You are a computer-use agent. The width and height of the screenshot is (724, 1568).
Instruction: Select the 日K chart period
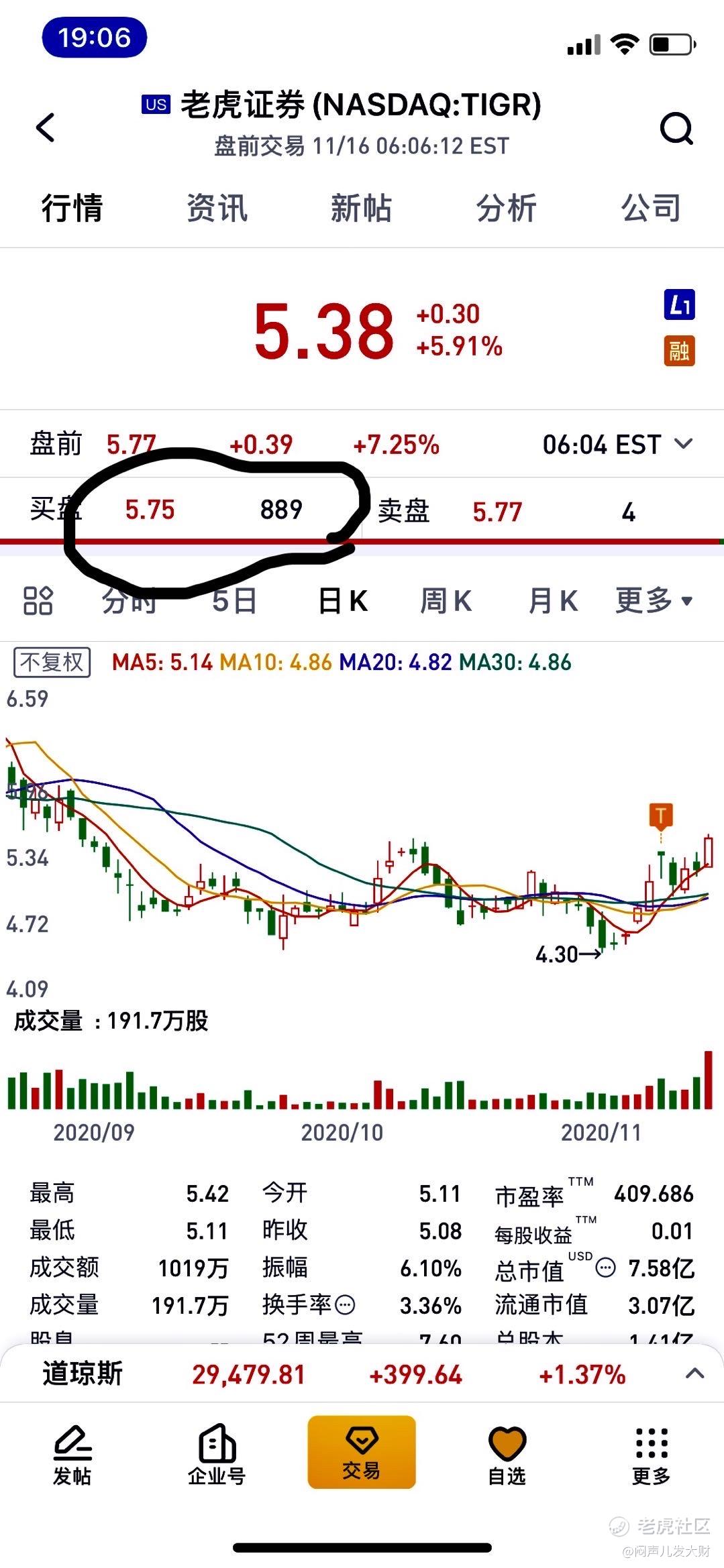click(x=342, y=600)
